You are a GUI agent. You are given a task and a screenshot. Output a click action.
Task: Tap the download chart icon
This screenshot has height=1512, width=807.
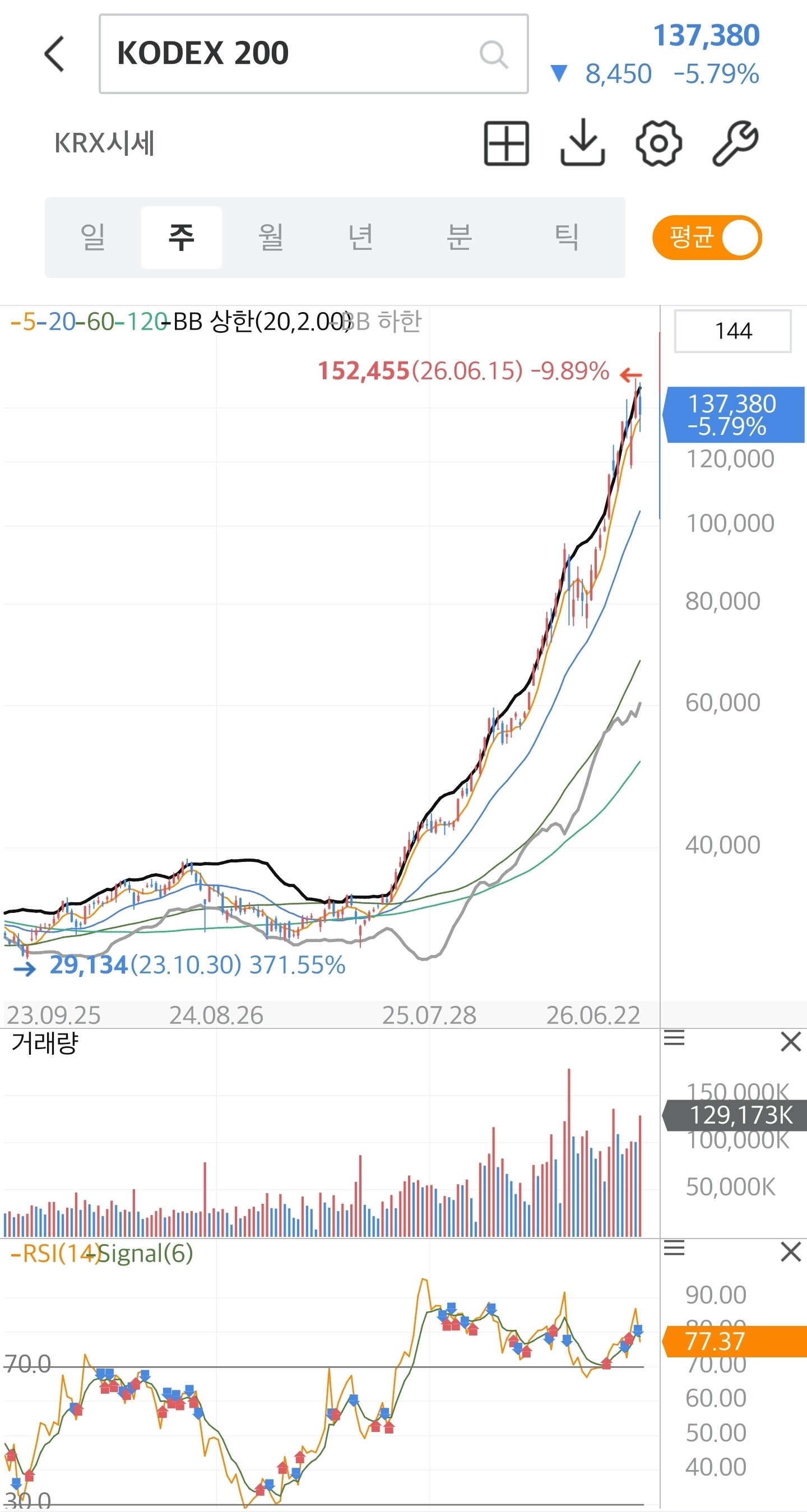coord(583,143)
